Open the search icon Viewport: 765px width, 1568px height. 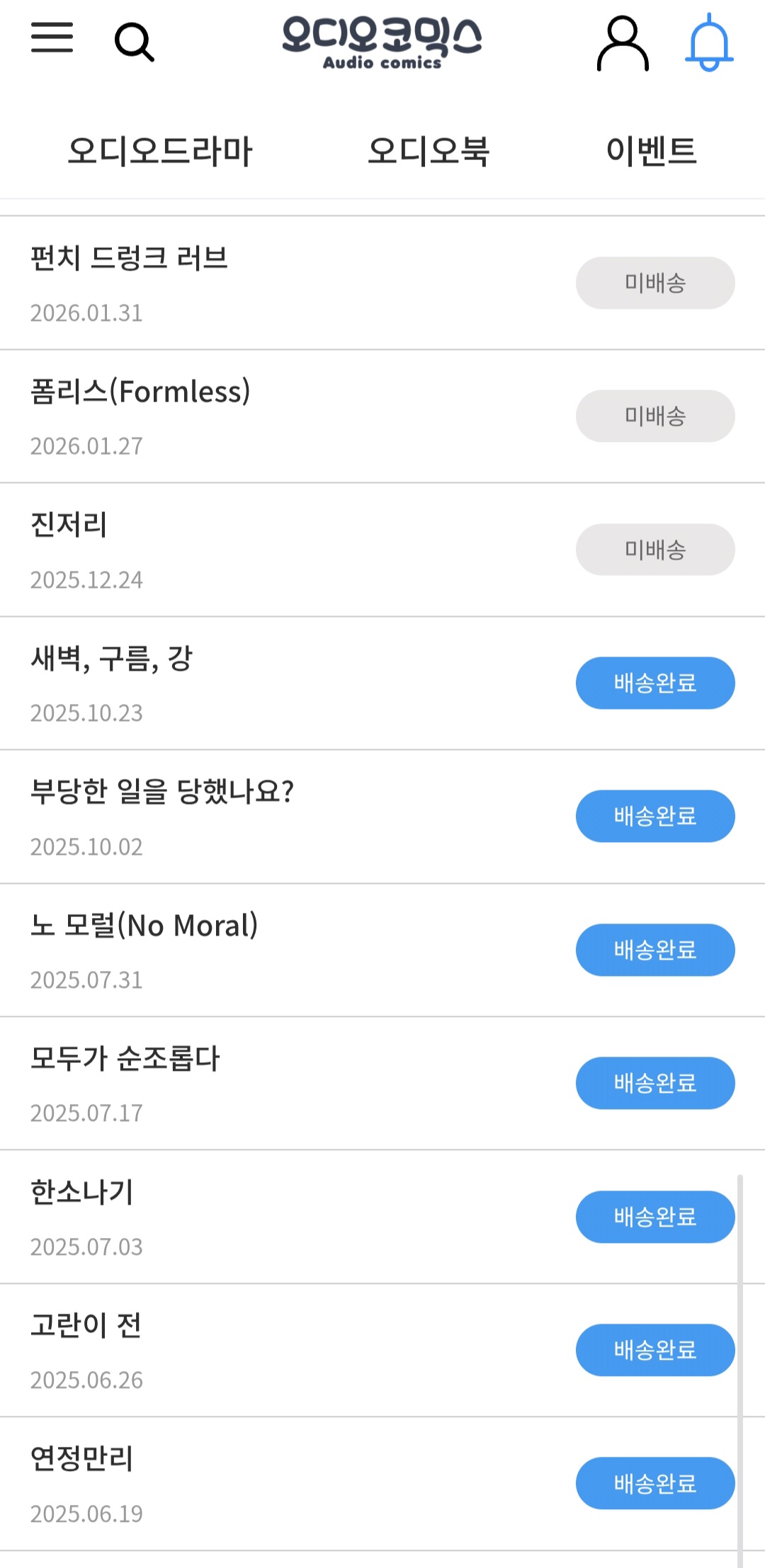click(x=134, y=42)
